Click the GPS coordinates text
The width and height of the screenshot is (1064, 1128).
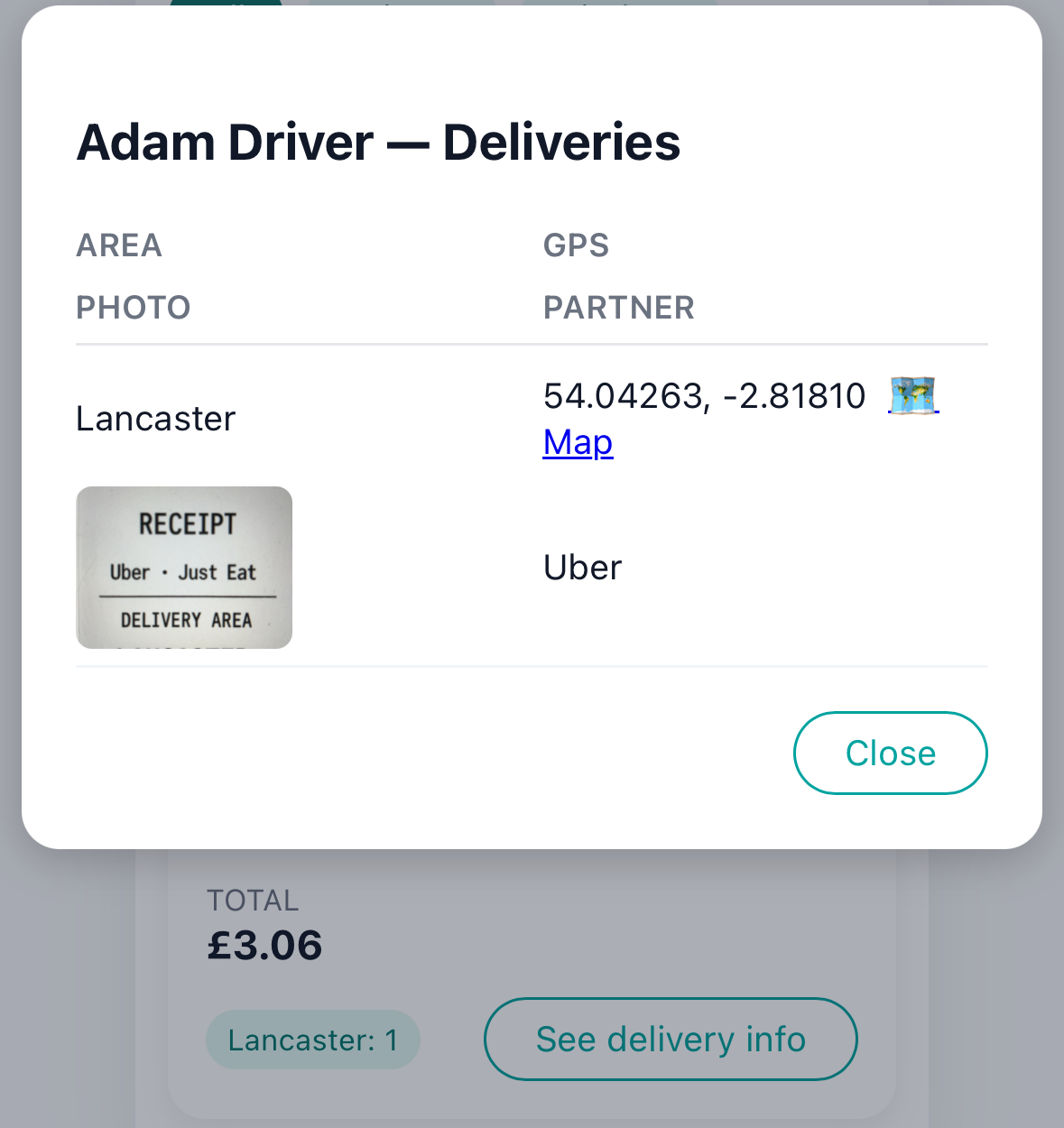click(704, 394)
